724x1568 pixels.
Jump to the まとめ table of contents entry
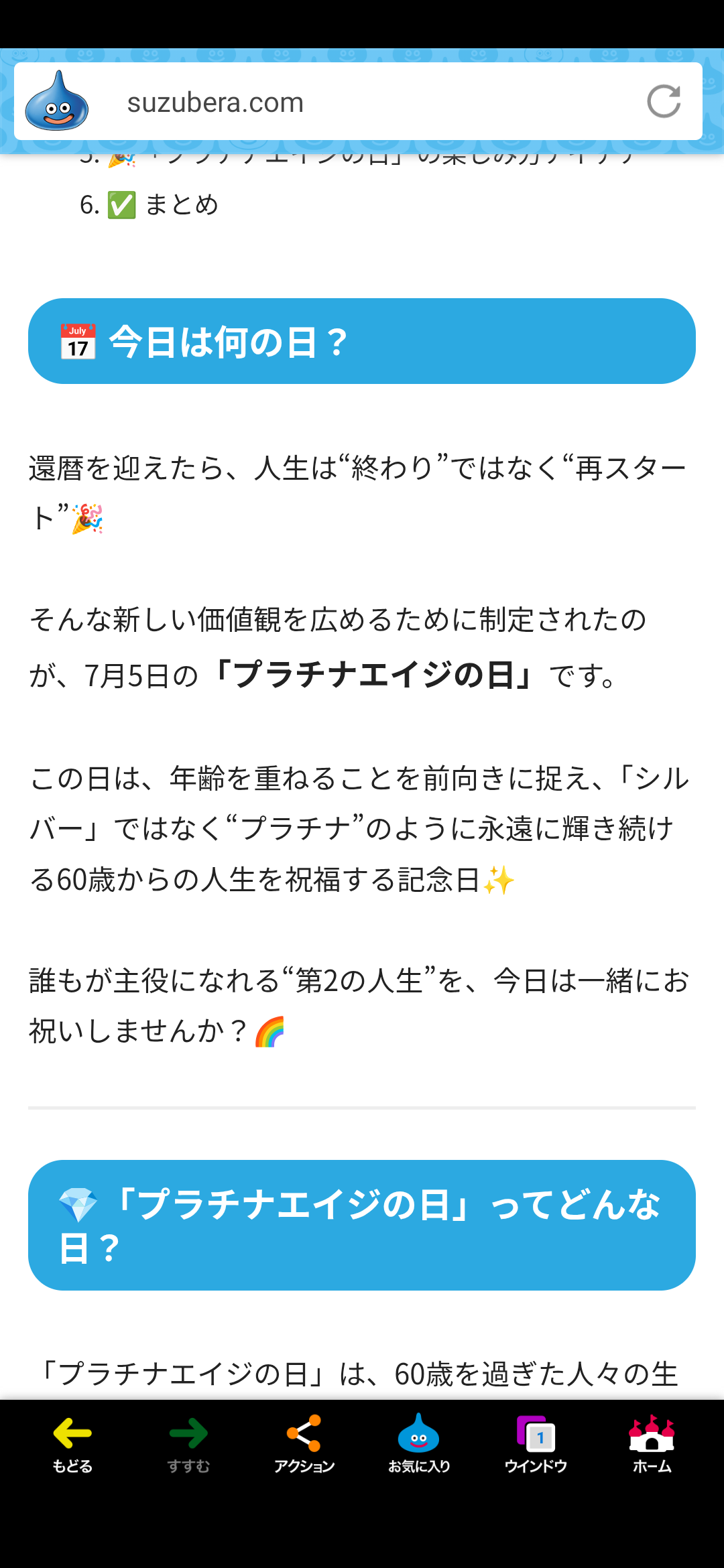click(x=182, y=205)
